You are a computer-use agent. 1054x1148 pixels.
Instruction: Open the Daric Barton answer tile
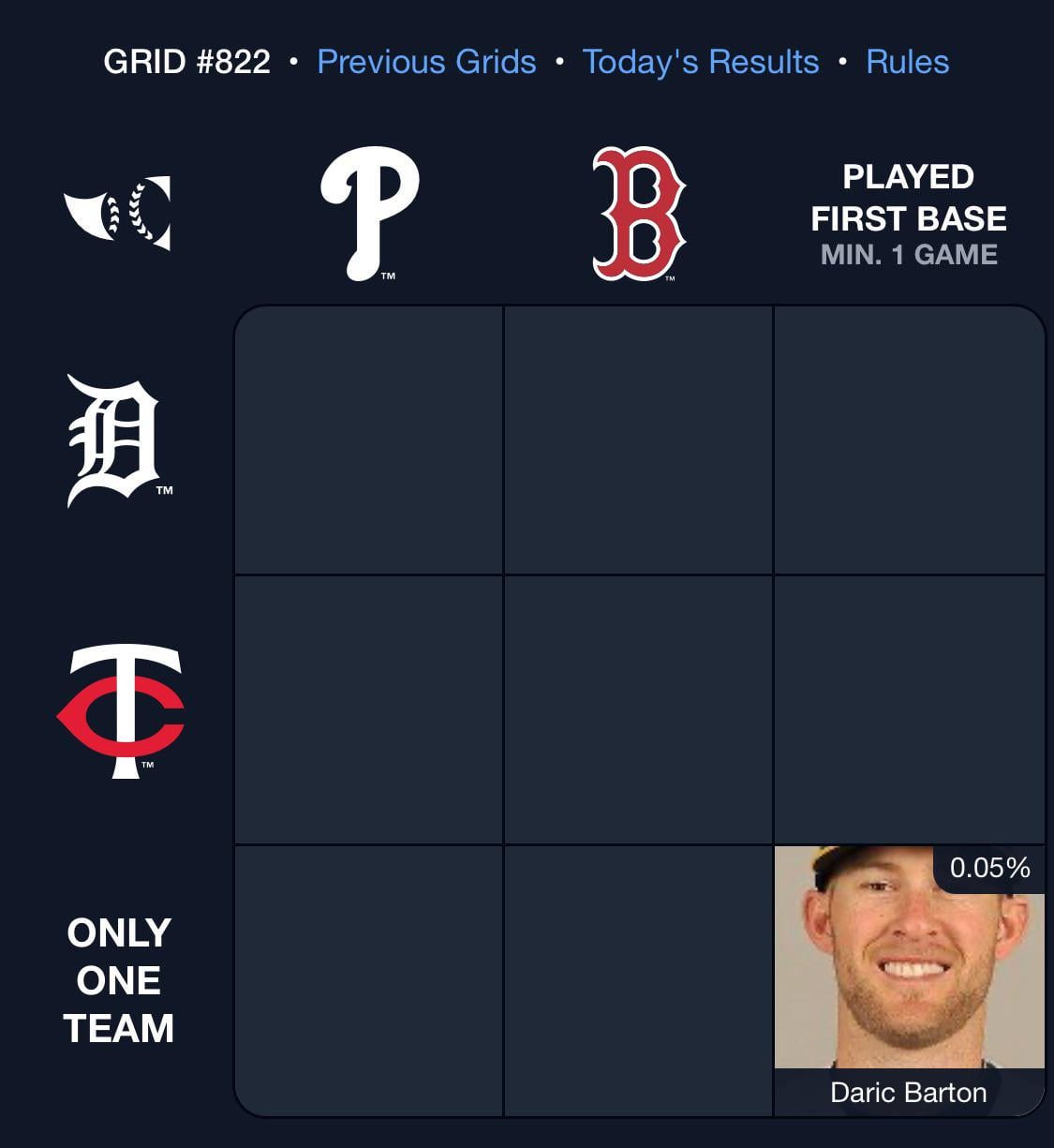909,980
